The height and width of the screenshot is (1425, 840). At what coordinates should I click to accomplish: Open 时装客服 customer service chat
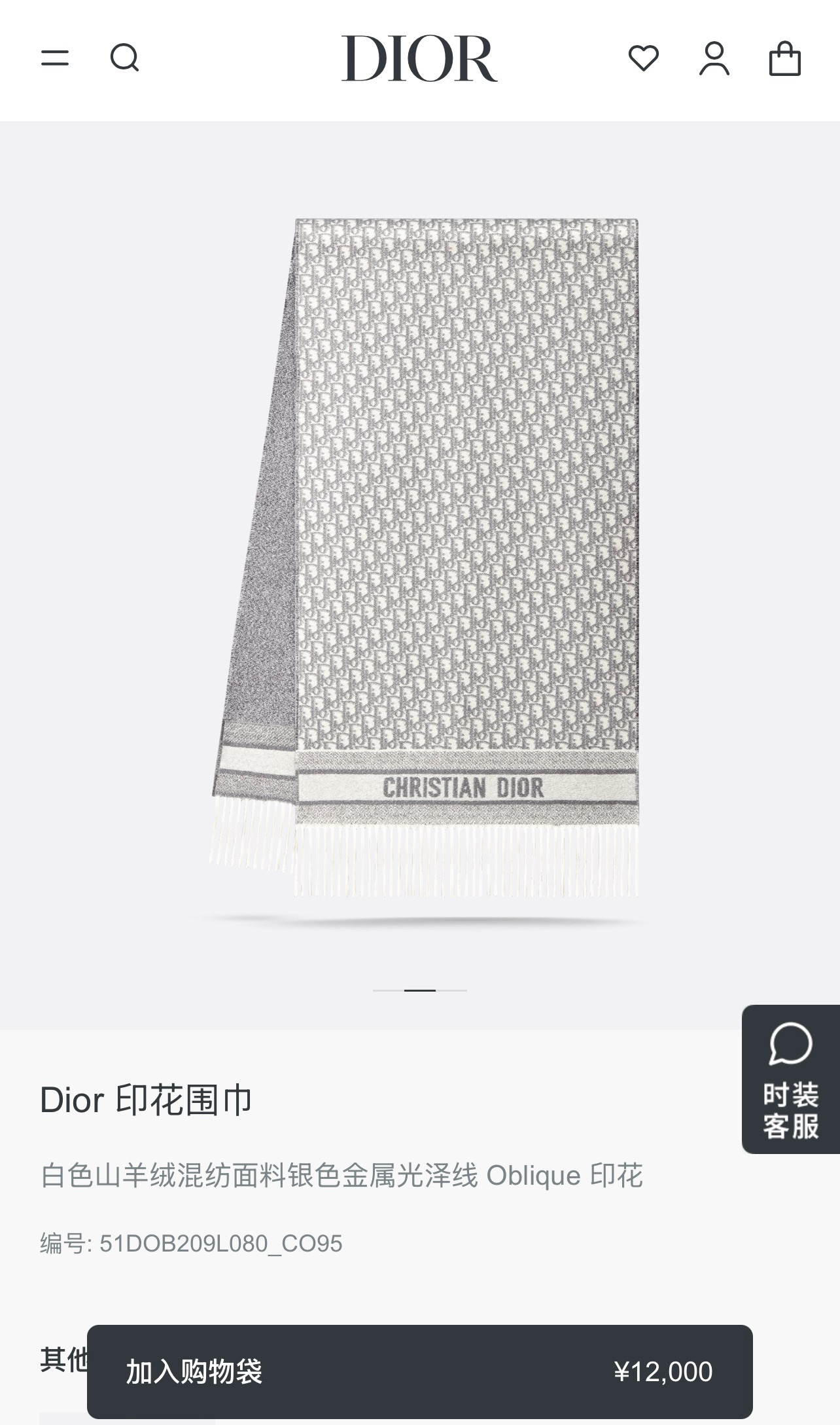click(x=790, y=1080)
